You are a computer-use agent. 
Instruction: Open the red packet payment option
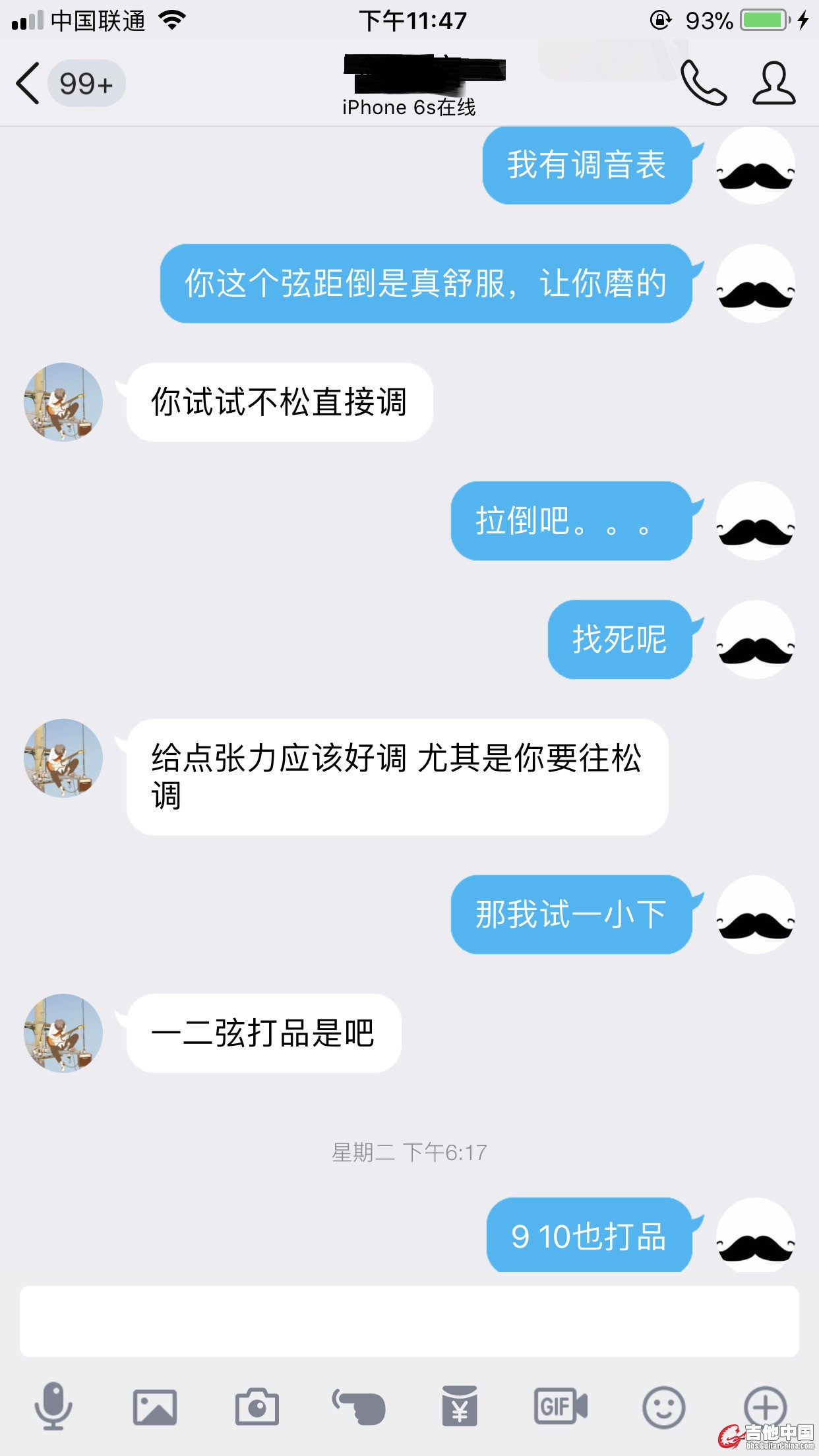click(x=460, y=1407)
